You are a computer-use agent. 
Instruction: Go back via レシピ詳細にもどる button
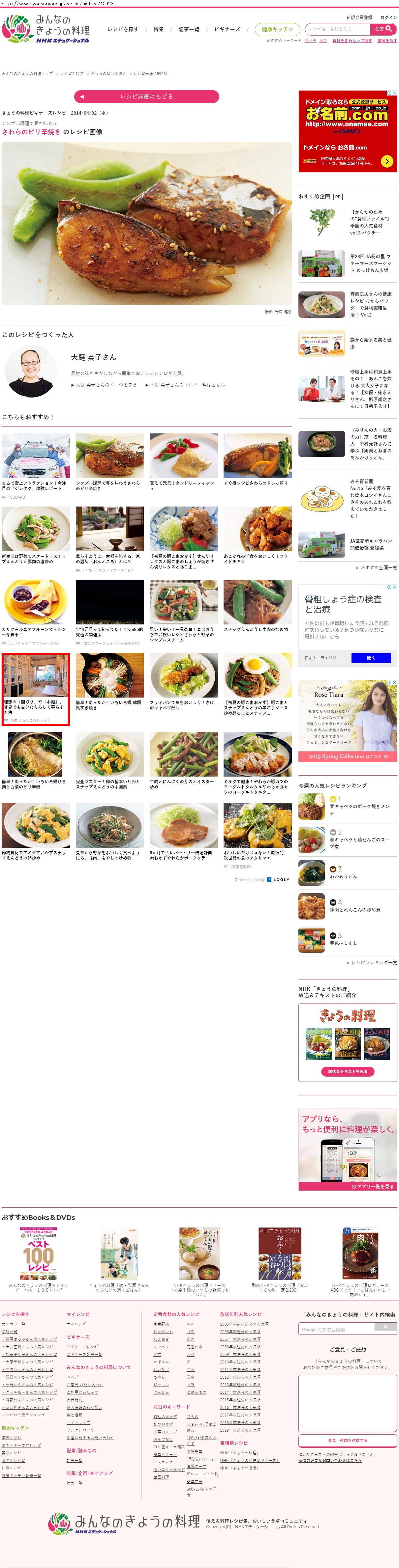tap(146, 96)
